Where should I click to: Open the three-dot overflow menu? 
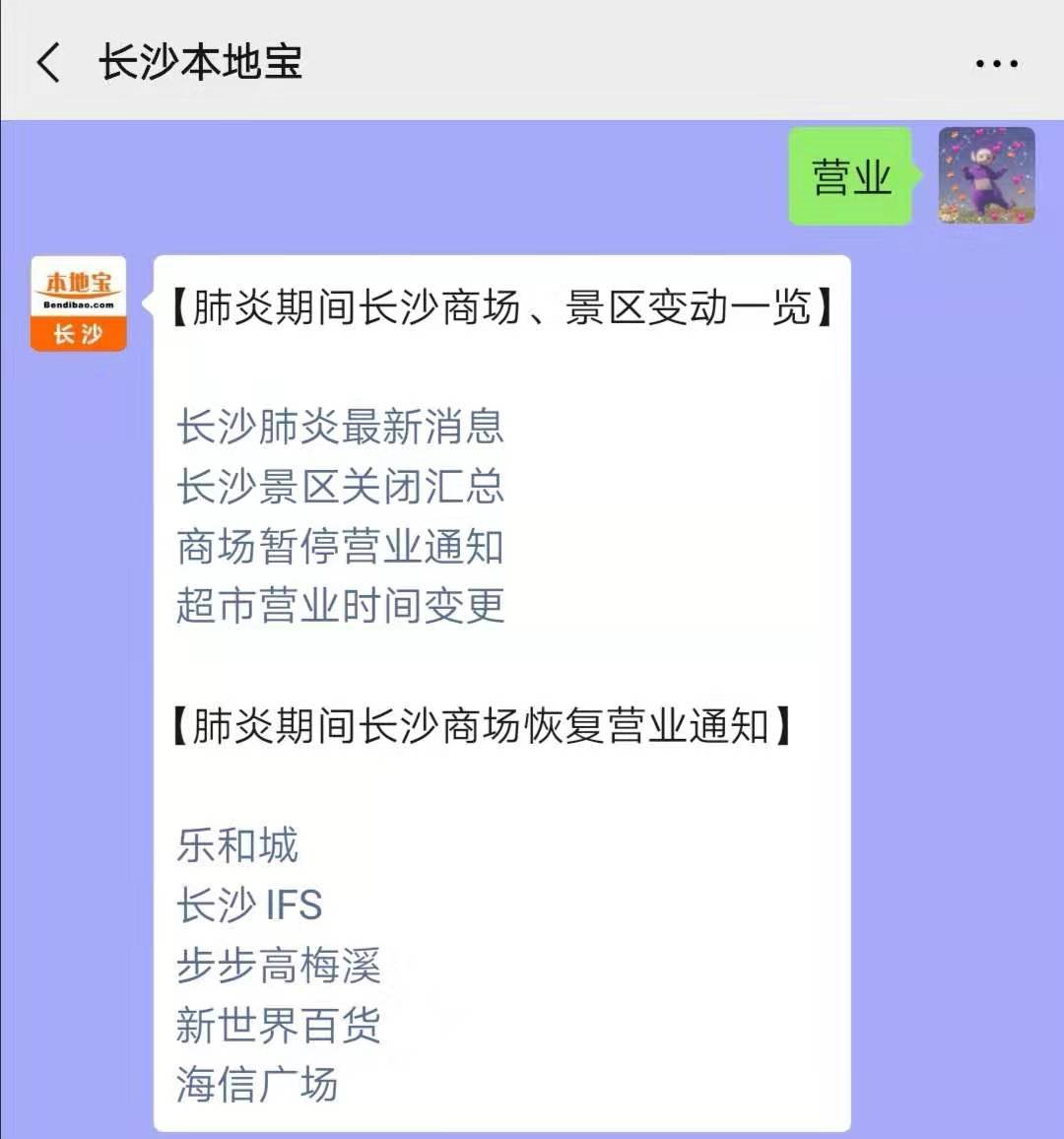tap(996, 64)
